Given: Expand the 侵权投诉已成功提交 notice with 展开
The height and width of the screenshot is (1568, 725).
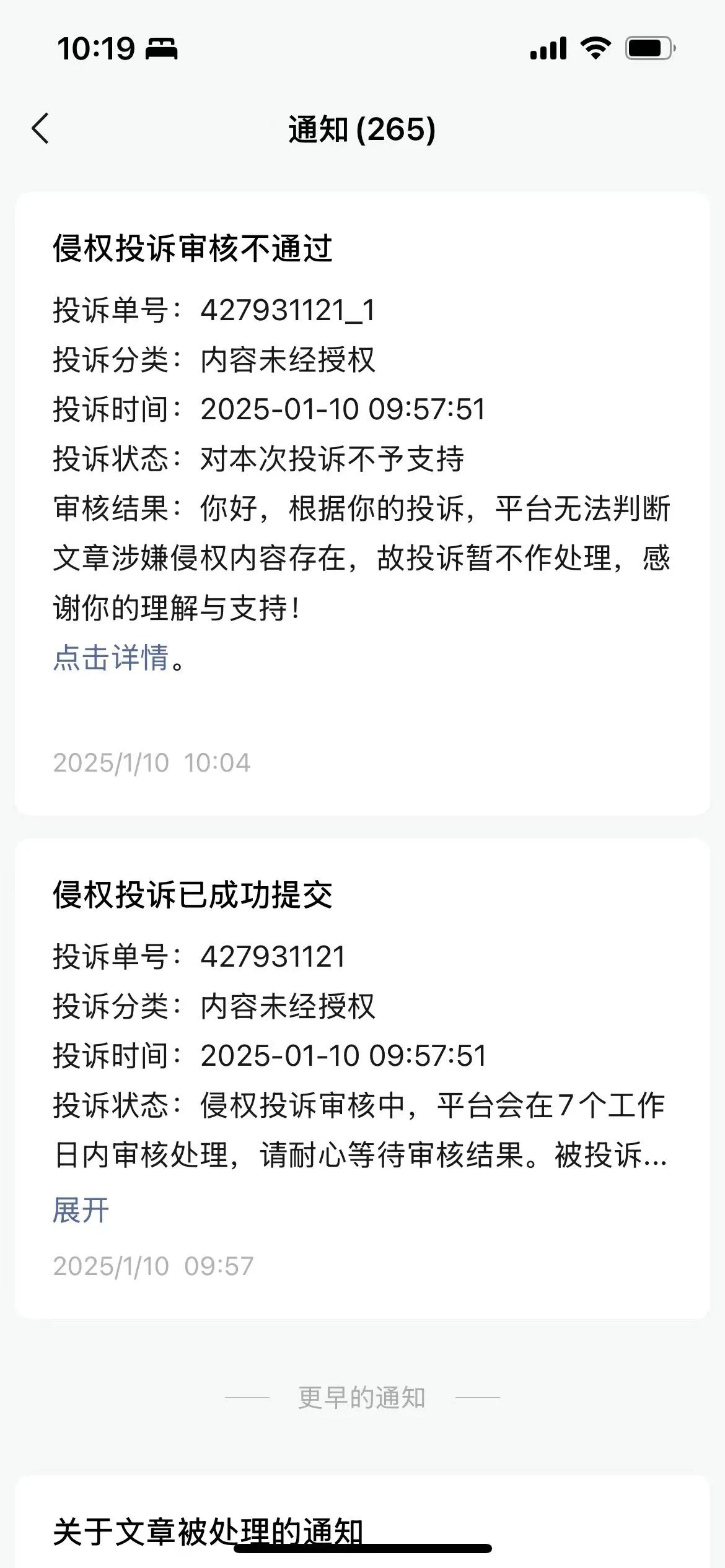Looking at the screenshot, I should (x=81, y=1209).
